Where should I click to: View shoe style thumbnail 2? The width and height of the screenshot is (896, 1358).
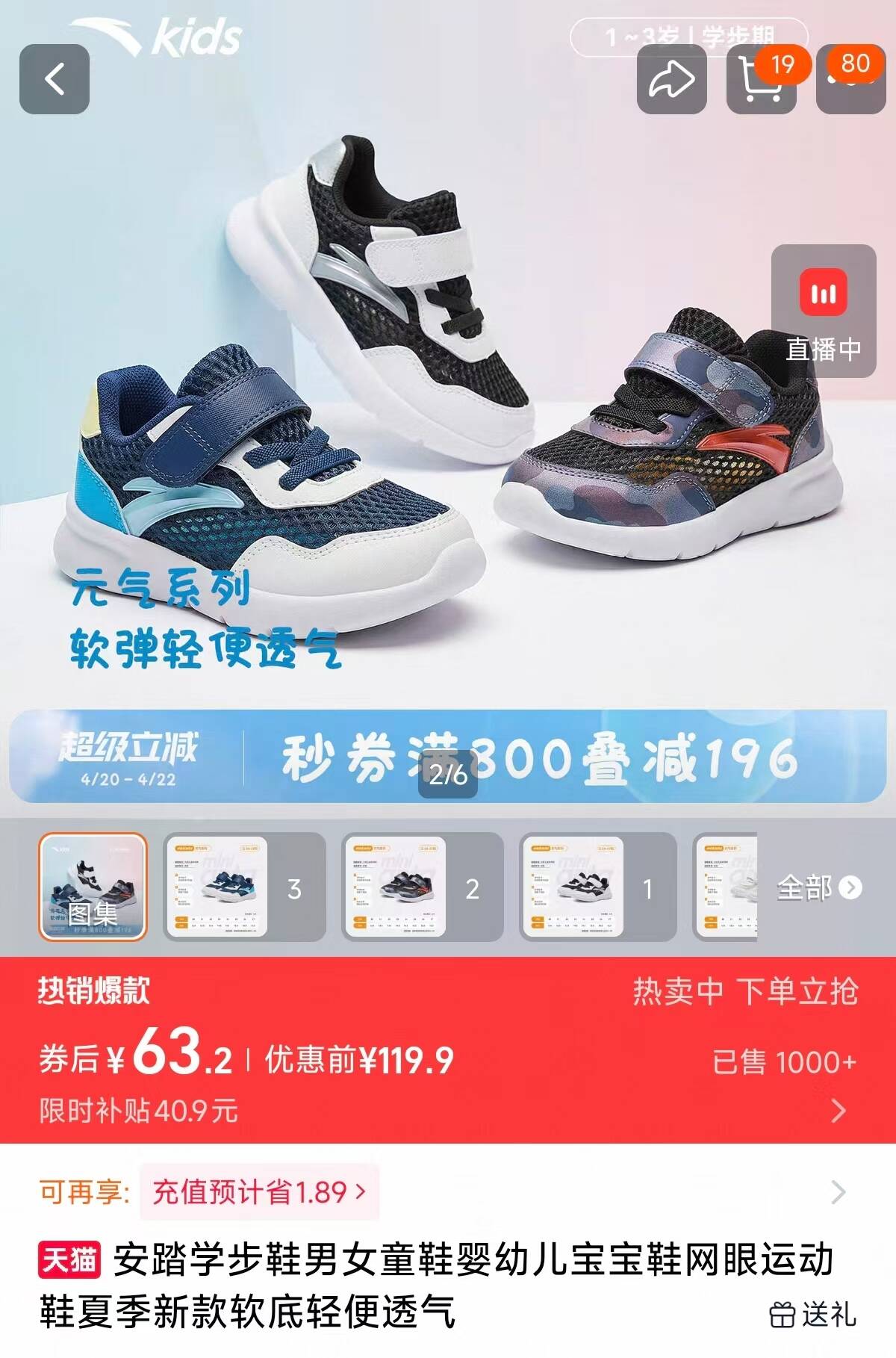point(423,887)
